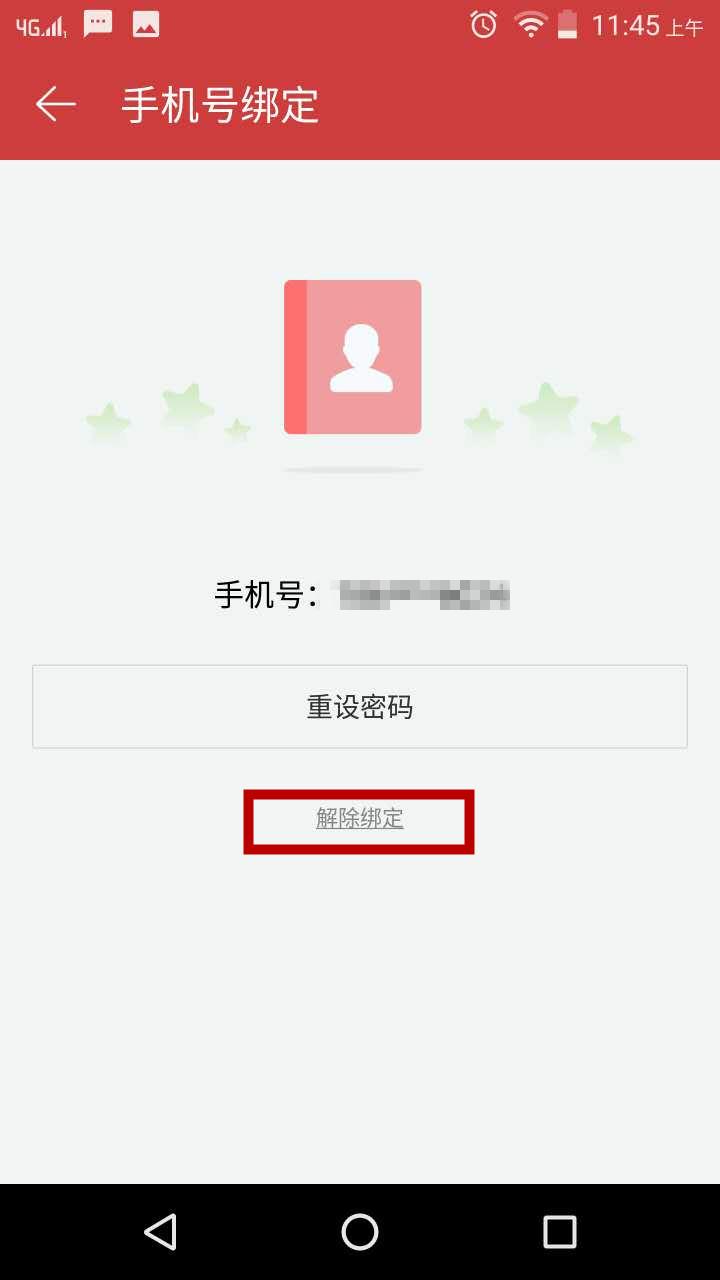Tap the system back button

point(161,1231)
